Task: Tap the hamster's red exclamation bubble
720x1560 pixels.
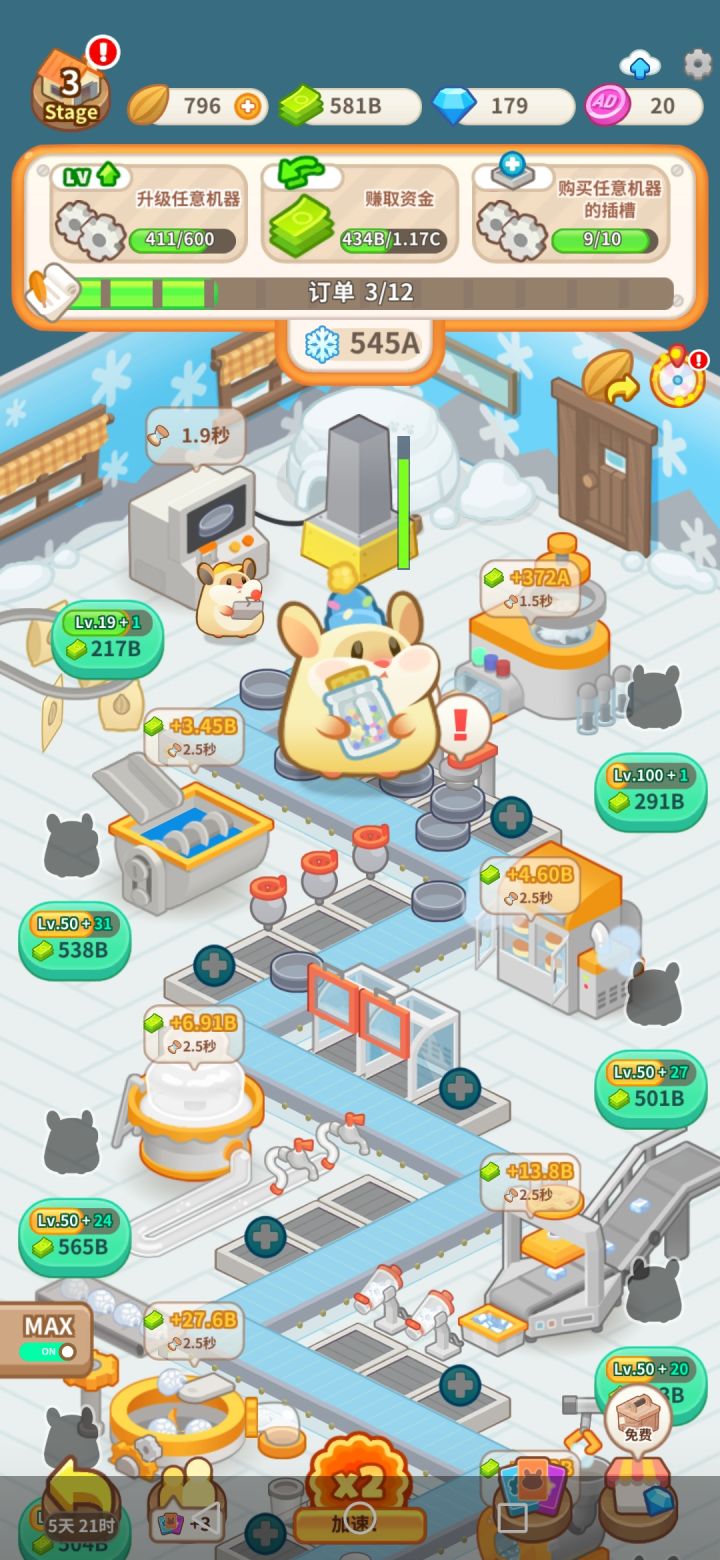Action: (x=461, y=724)
